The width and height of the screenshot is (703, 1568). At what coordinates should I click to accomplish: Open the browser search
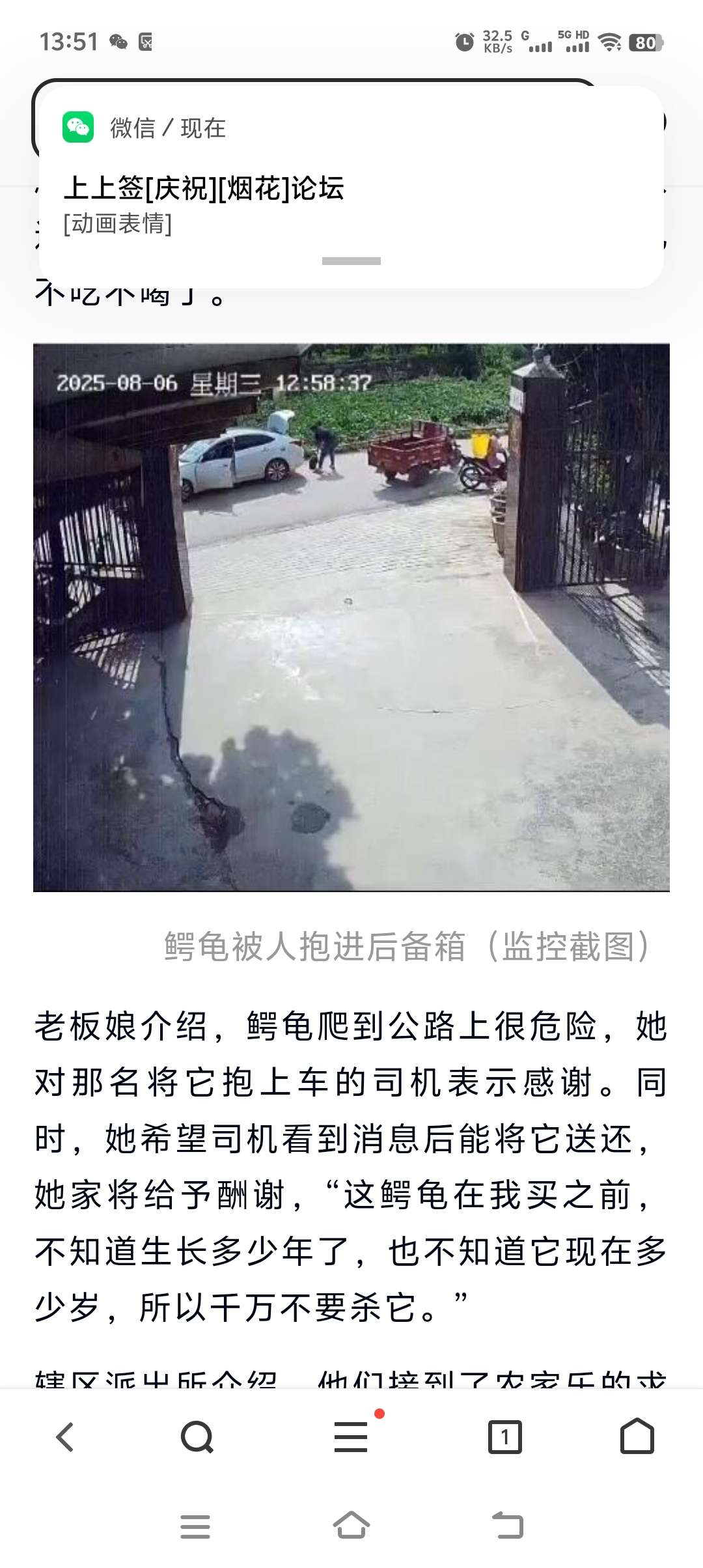tap(197, 1436)
